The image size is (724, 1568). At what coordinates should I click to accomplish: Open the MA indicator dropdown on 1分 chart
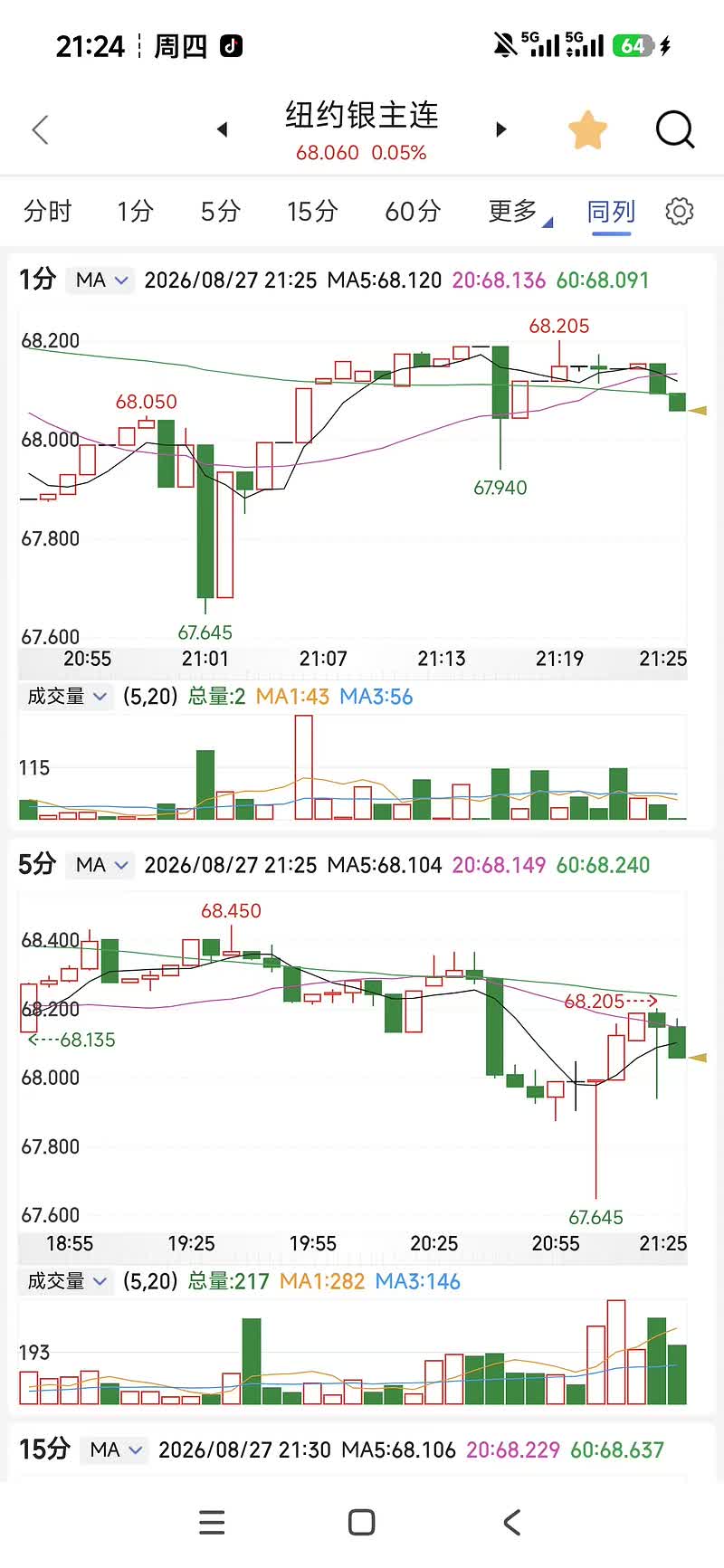click(101, 280)
